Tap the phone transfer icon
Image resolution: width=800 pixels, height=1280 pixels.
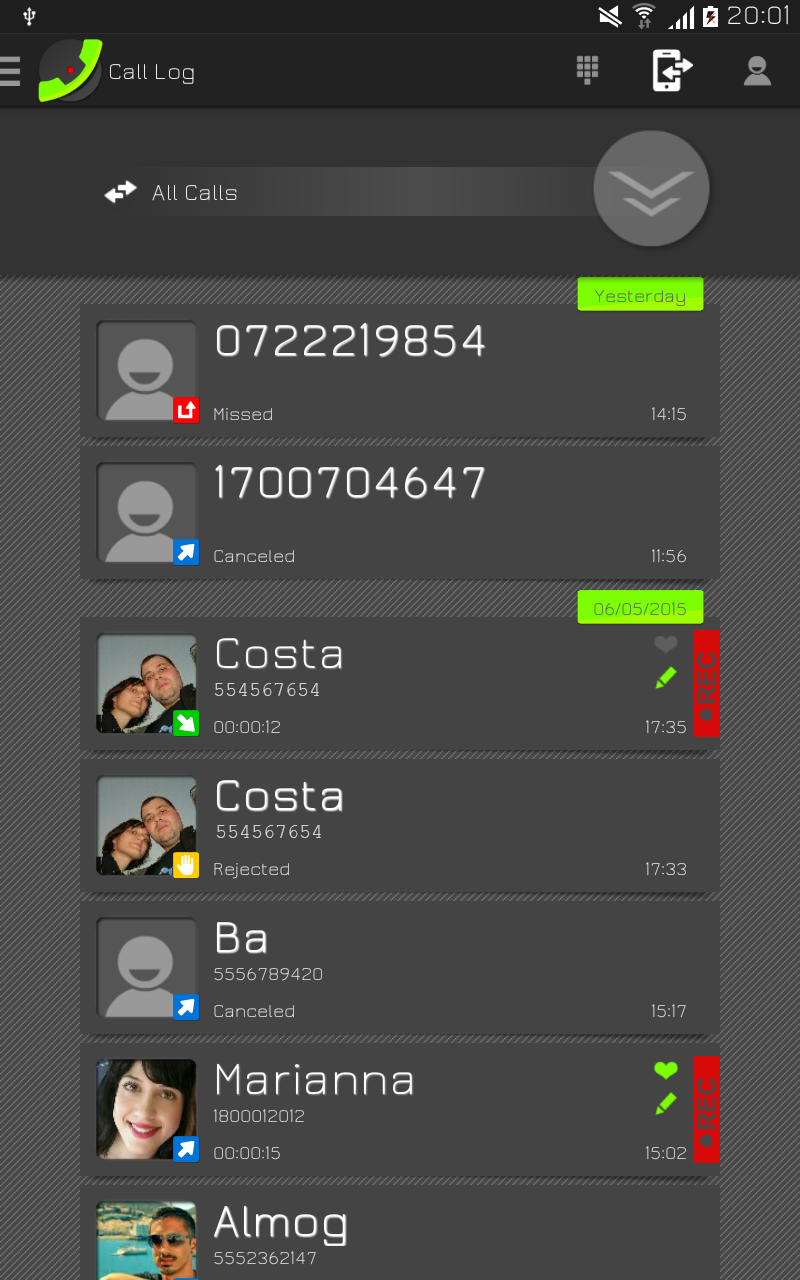[x=672, y=70]
